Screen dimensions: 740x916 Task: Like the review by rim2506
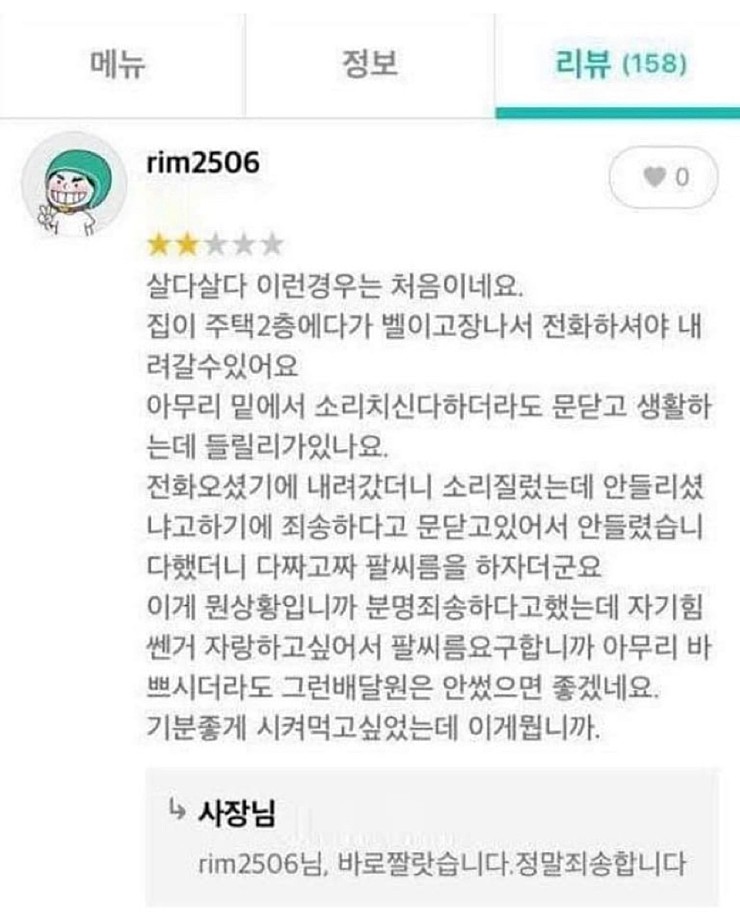click(664, 177)
